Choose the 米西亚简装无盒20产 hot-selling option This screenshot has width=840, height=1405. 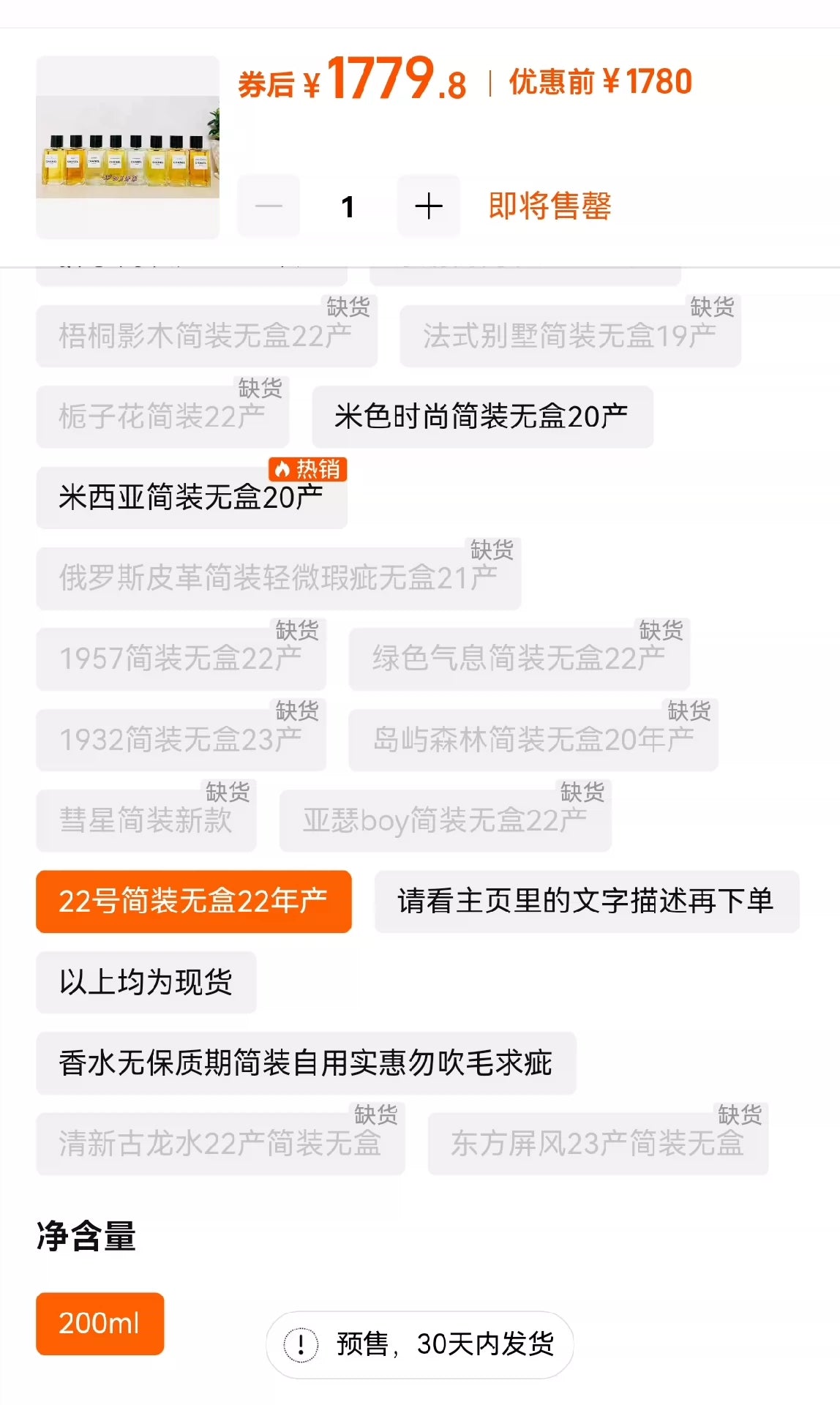point(191,498)
